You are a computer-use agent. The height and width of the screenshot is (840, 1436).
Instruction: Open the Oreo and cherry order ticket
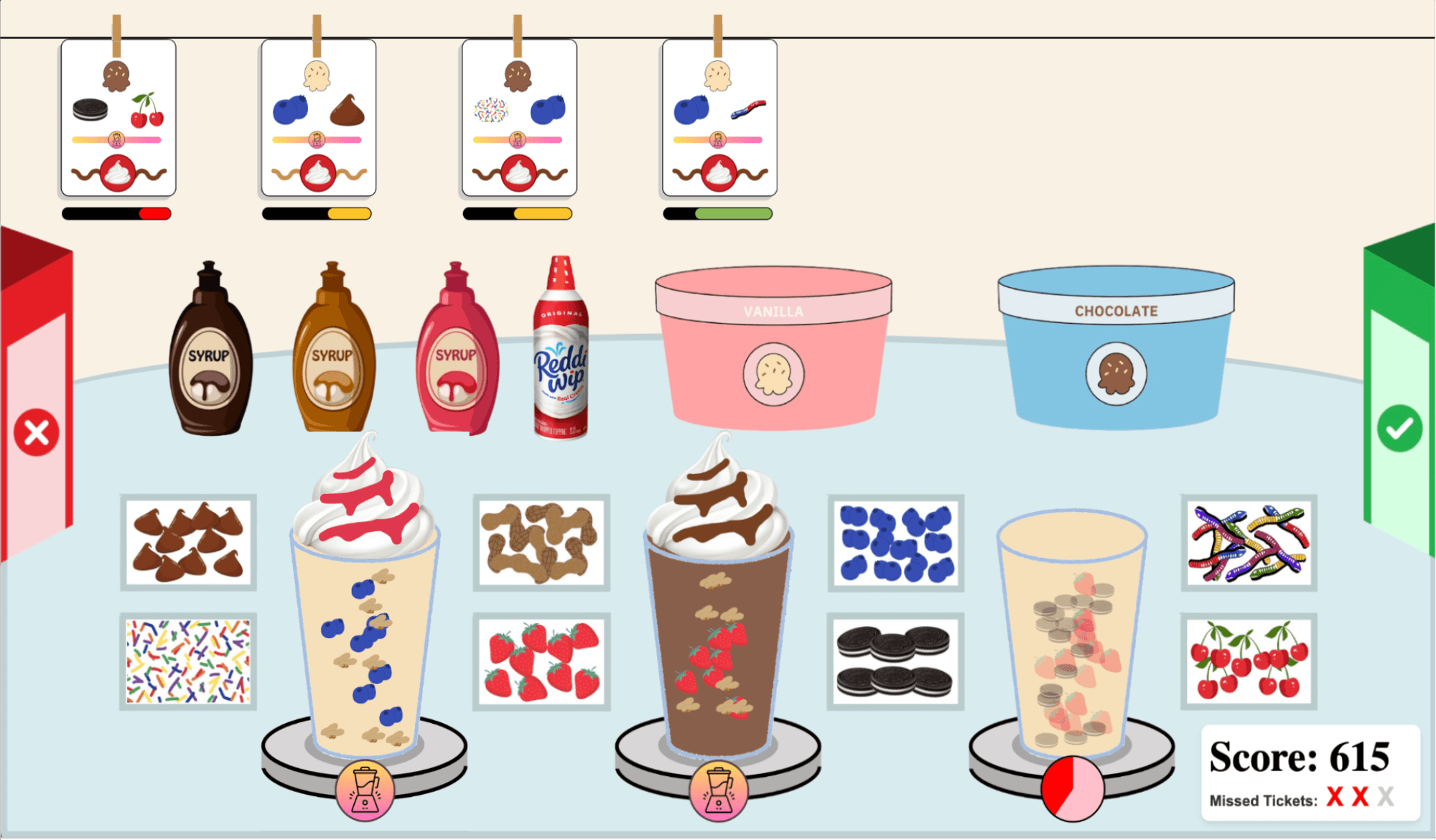[x=118, y=118]
